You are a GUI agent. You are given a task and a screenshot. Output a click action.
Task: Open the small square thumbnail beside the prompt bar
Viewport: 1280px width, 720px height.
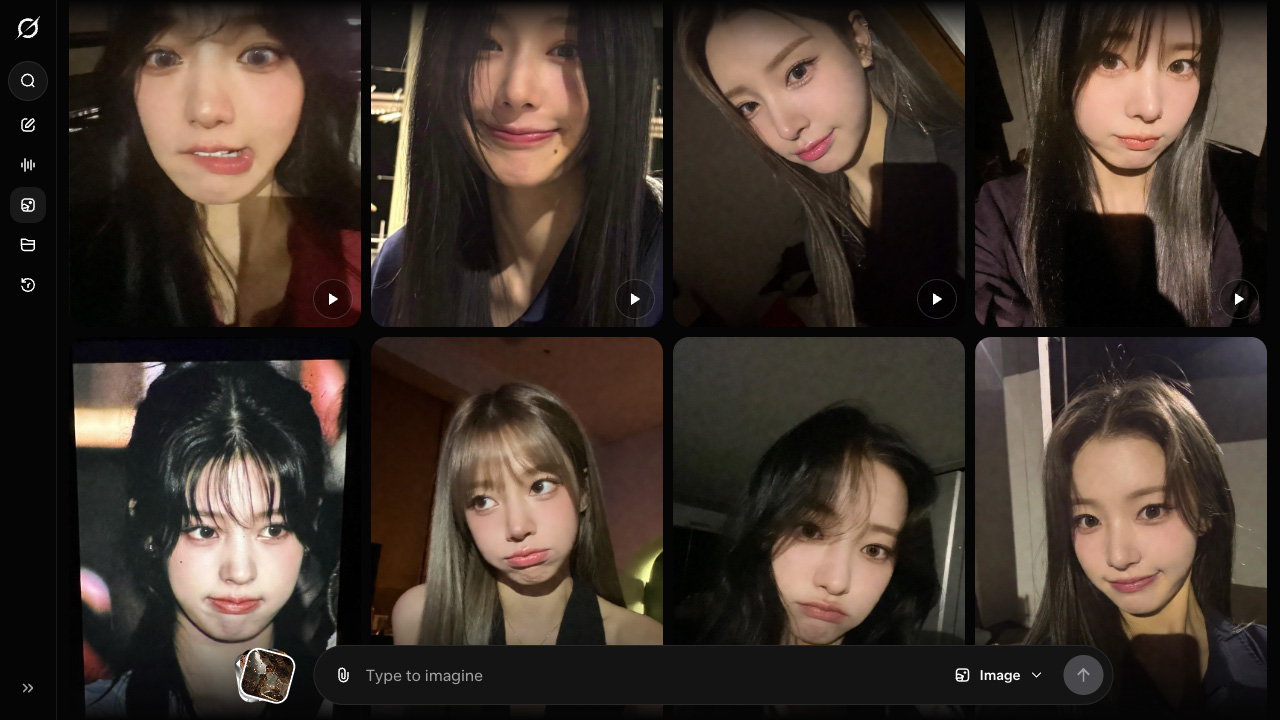pyautogui.click(x=266, y=676)
